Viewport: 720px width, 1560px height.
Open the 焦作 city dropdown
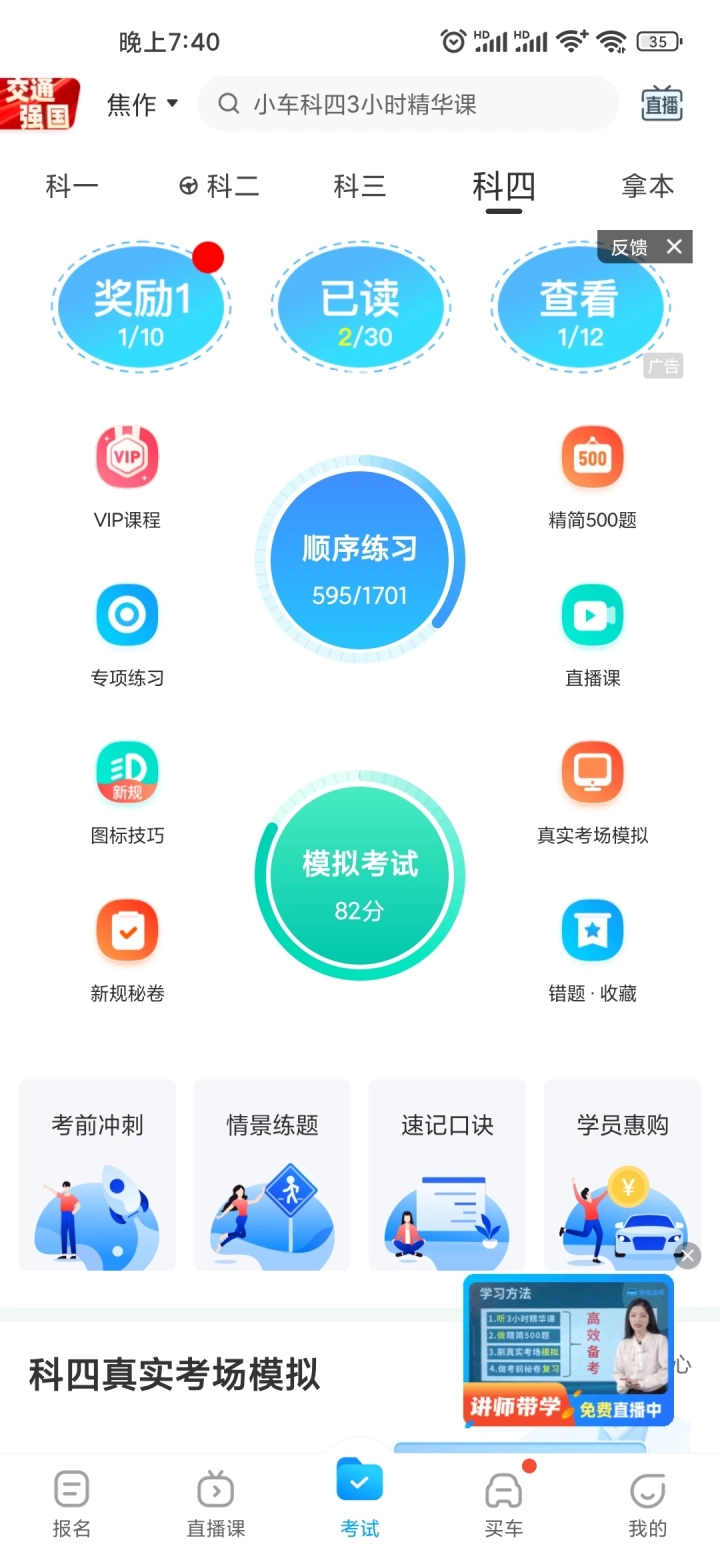click(x=142, y=104)
